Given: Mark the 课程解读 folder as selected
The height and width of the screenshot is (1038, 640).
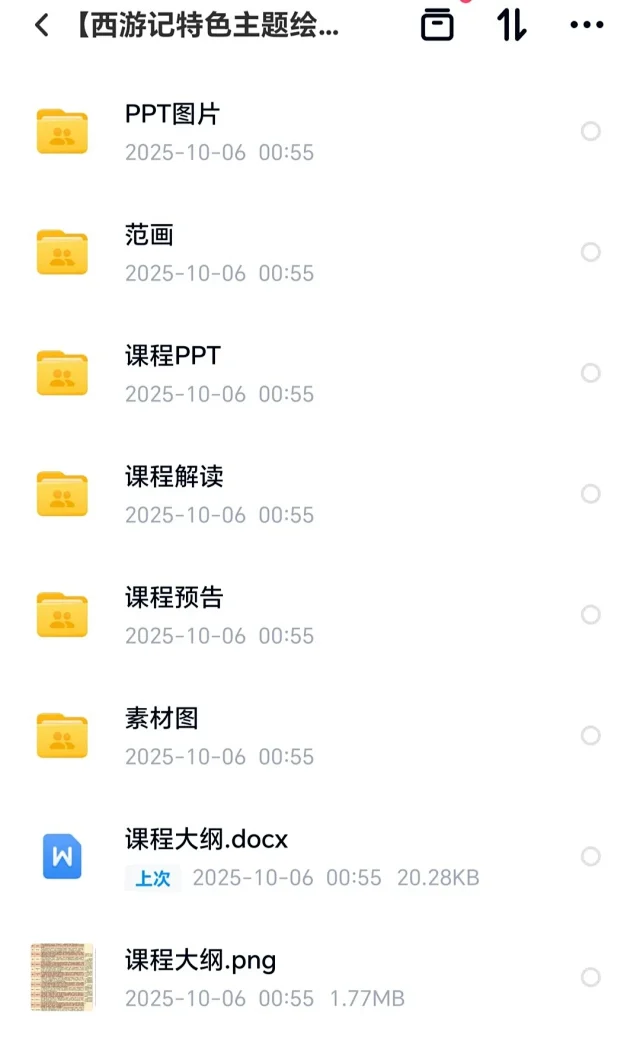Looking at the screenshot, I should [x=591, y=494].
